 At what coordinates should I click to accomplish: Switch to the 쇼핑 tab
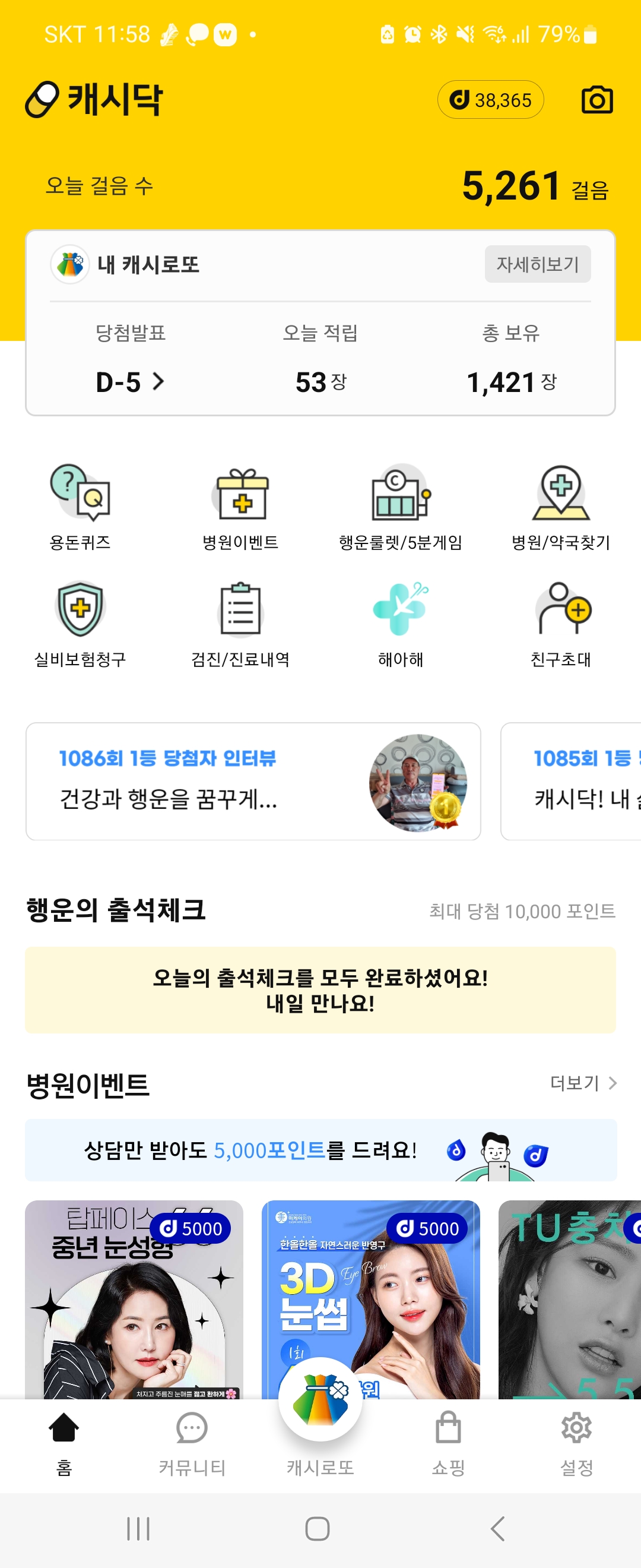pyautogui.click(x=448, y=1444)
